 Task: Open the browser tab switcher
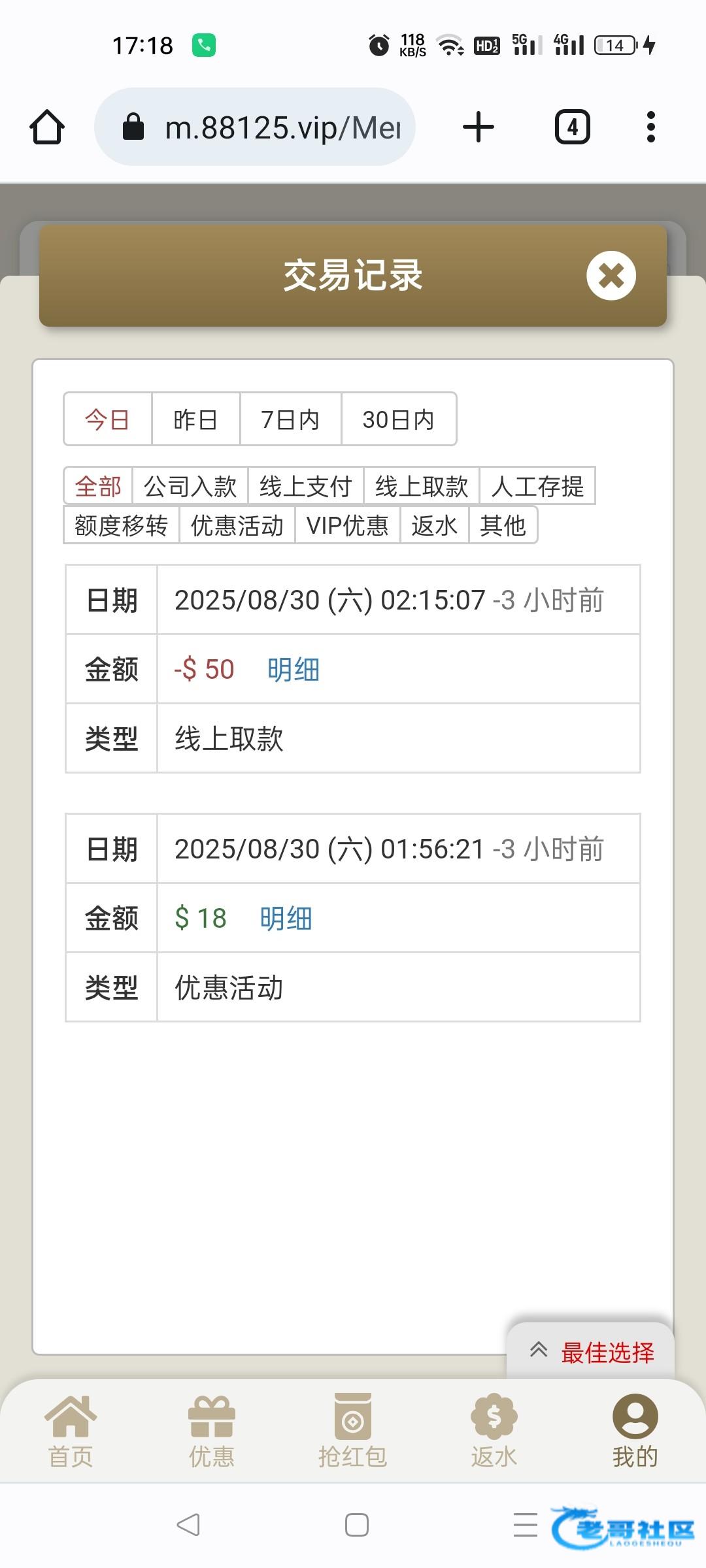pyautogui.click(x=573, y=127)
